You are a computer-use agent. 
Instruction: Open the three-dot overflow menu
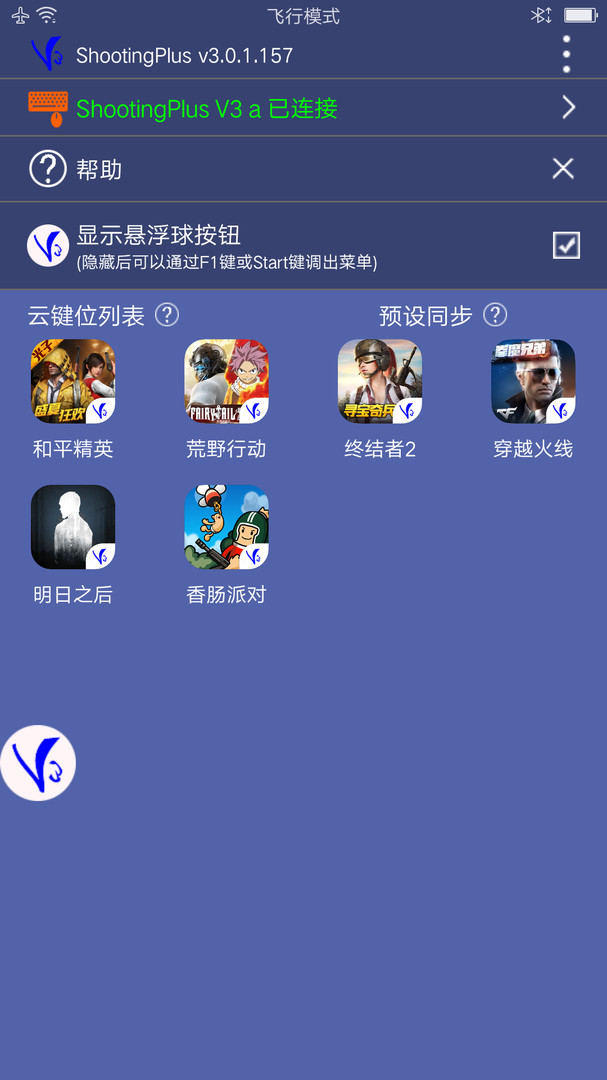coord(566,54)
